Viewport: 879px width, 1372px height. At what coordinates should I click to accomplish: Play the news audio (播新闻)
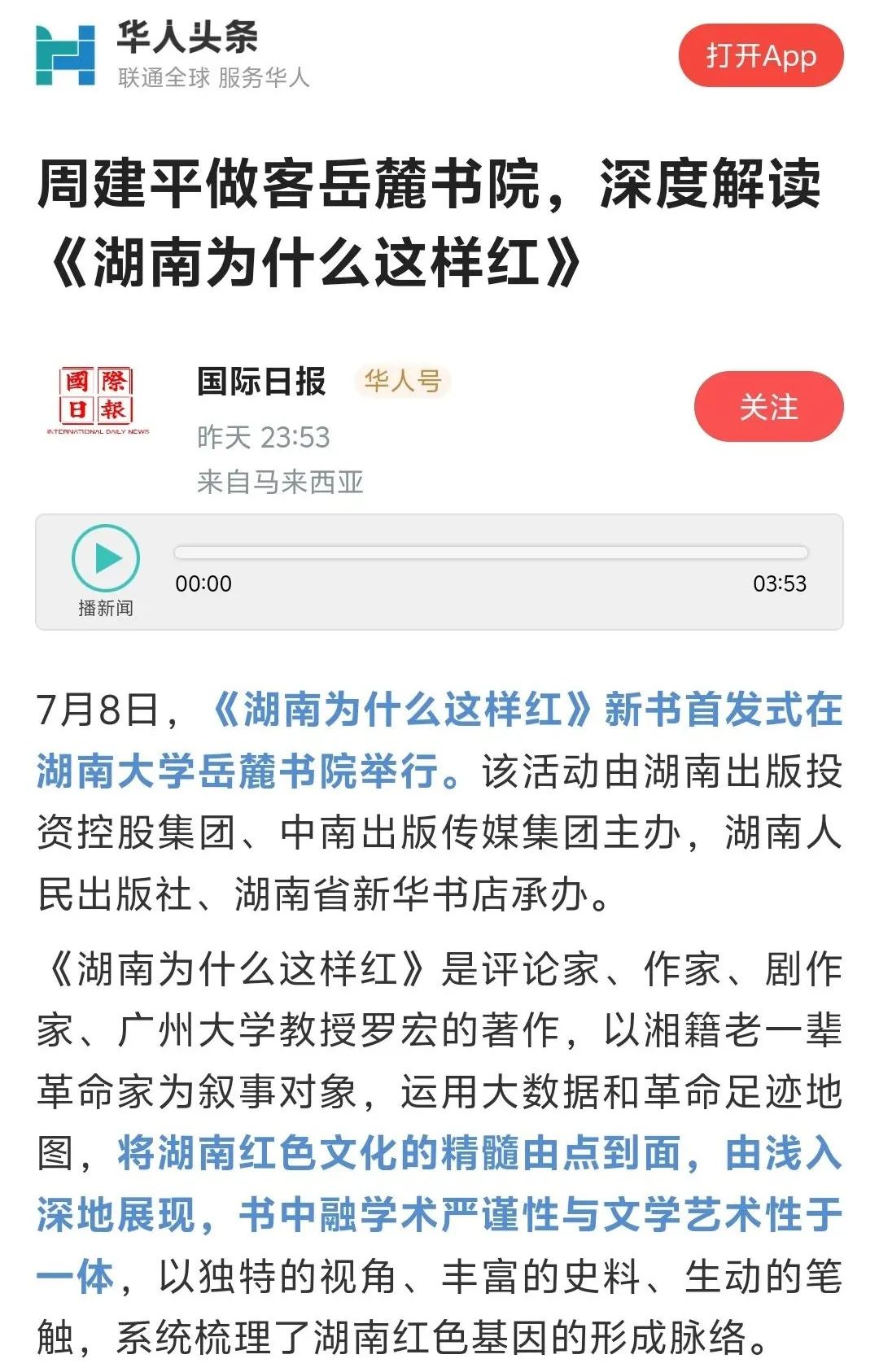point(106,558)
